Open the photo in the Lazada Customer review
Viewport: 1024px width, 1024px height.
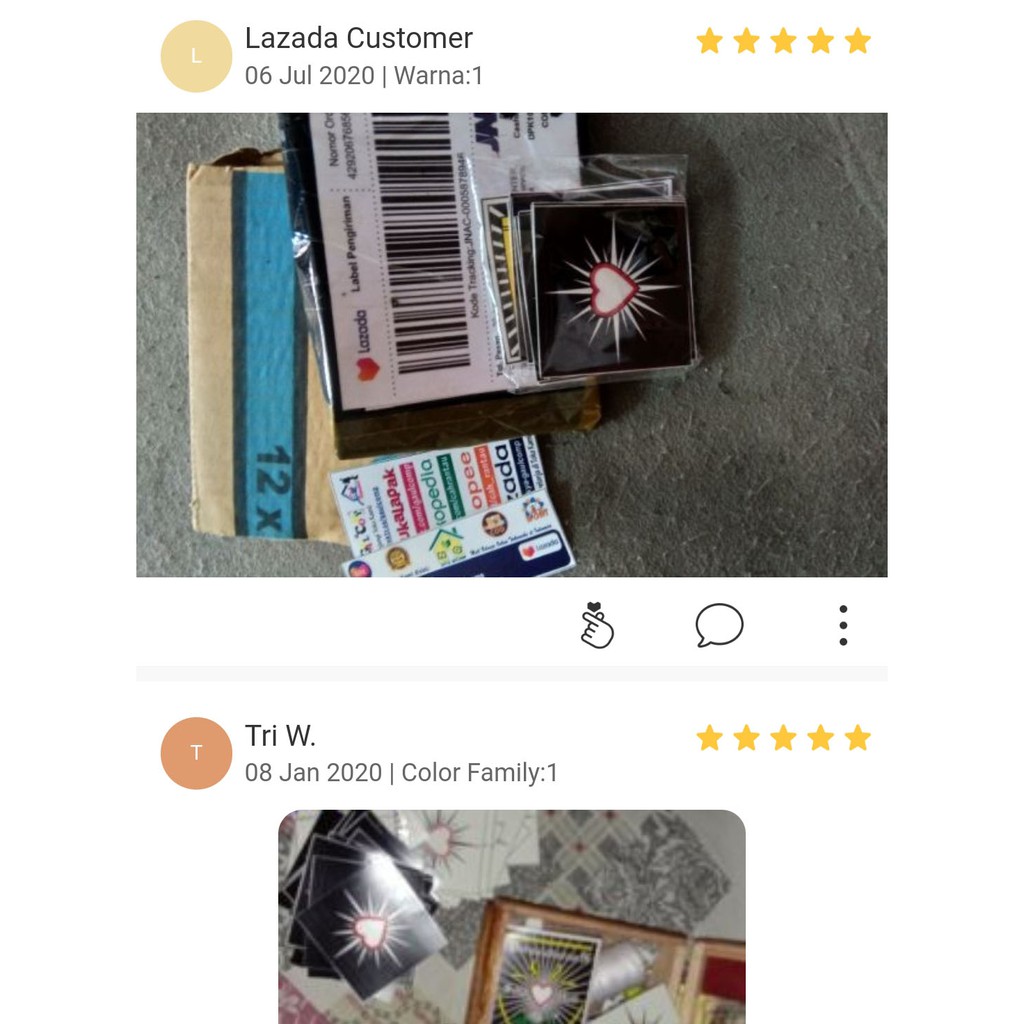point(511,345)
